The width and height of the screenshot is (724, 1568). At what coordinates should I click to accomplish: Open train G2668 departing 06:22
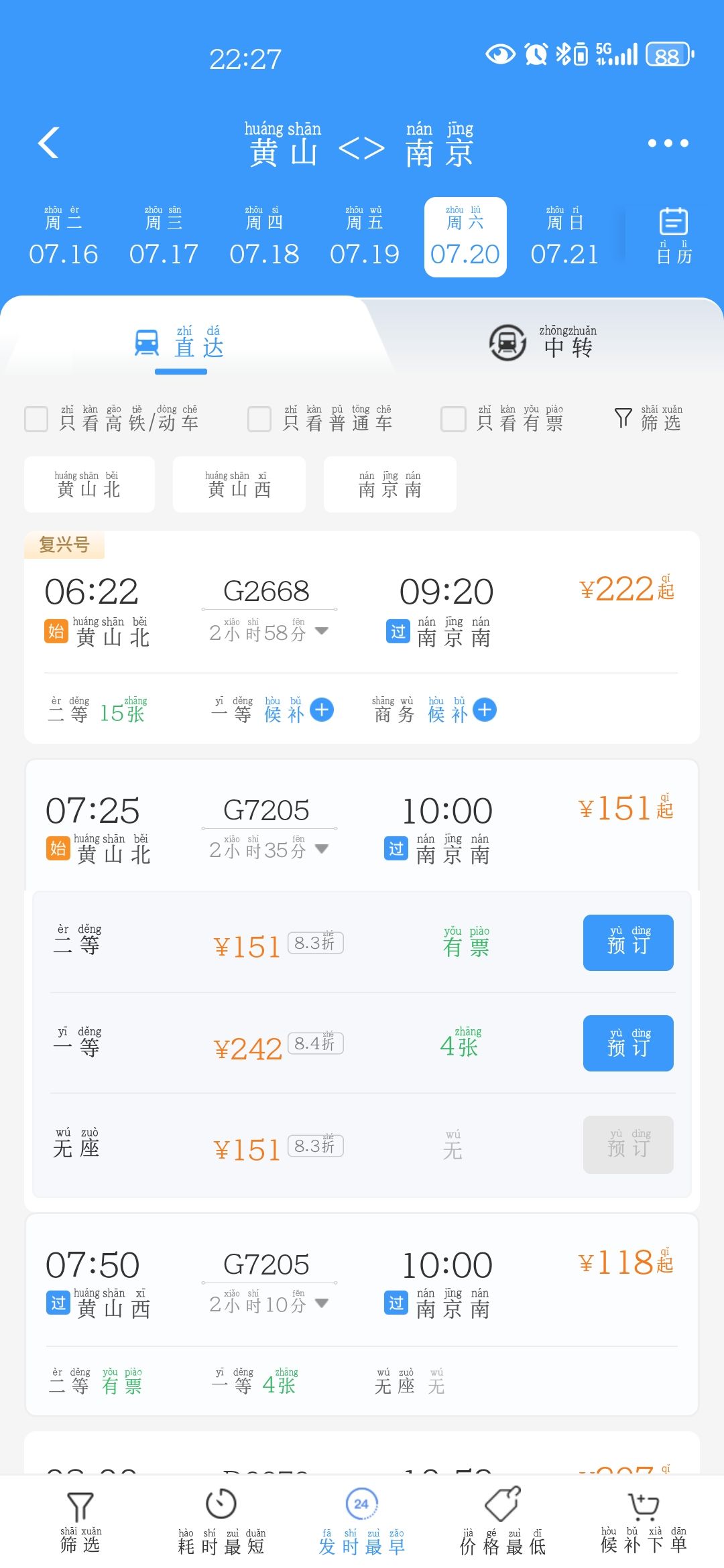pos(362,610)
